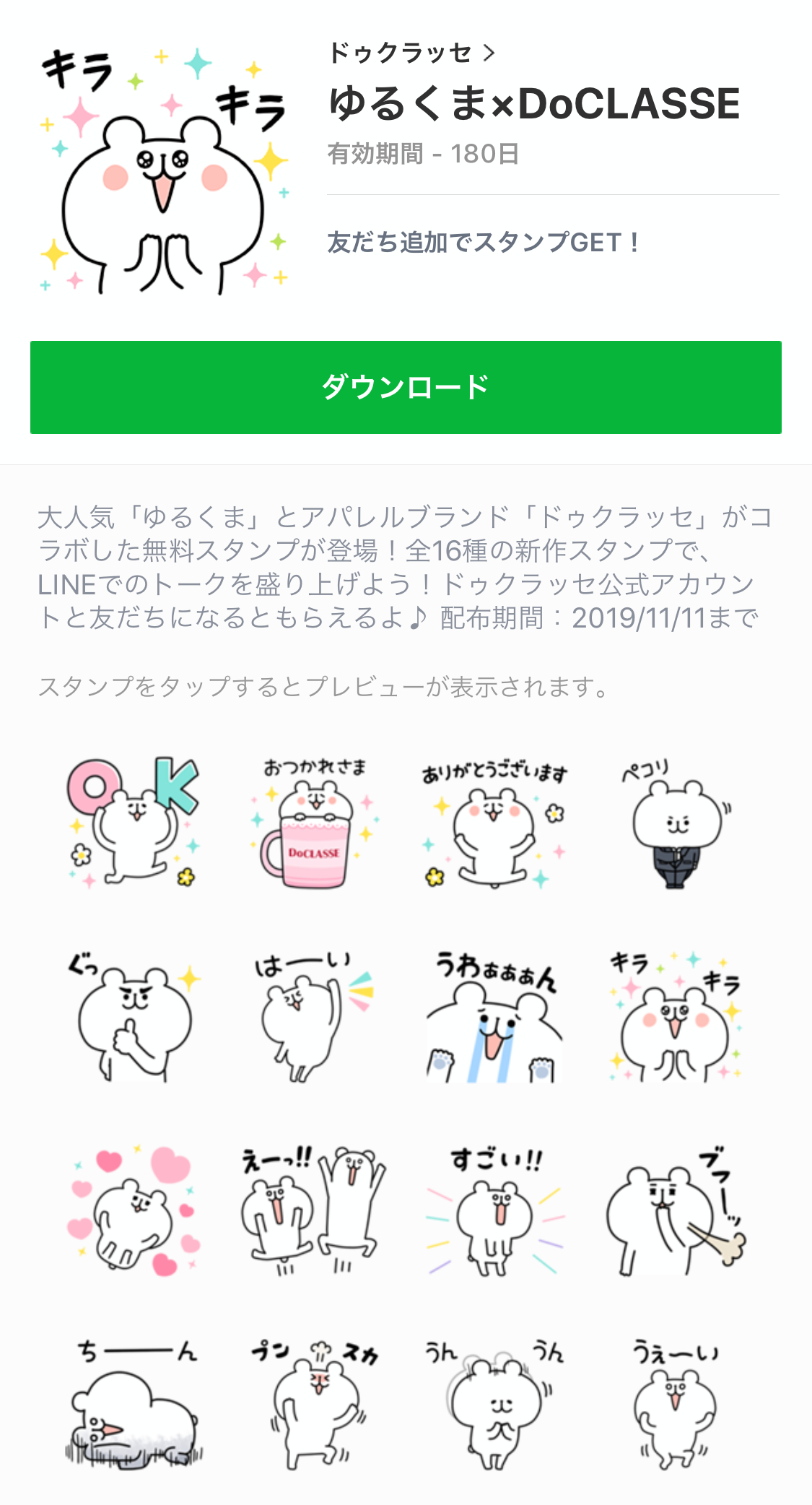Preview the はーい sticker
Viewport: 812px width, 1505px height.
(x=314, y=1018)
